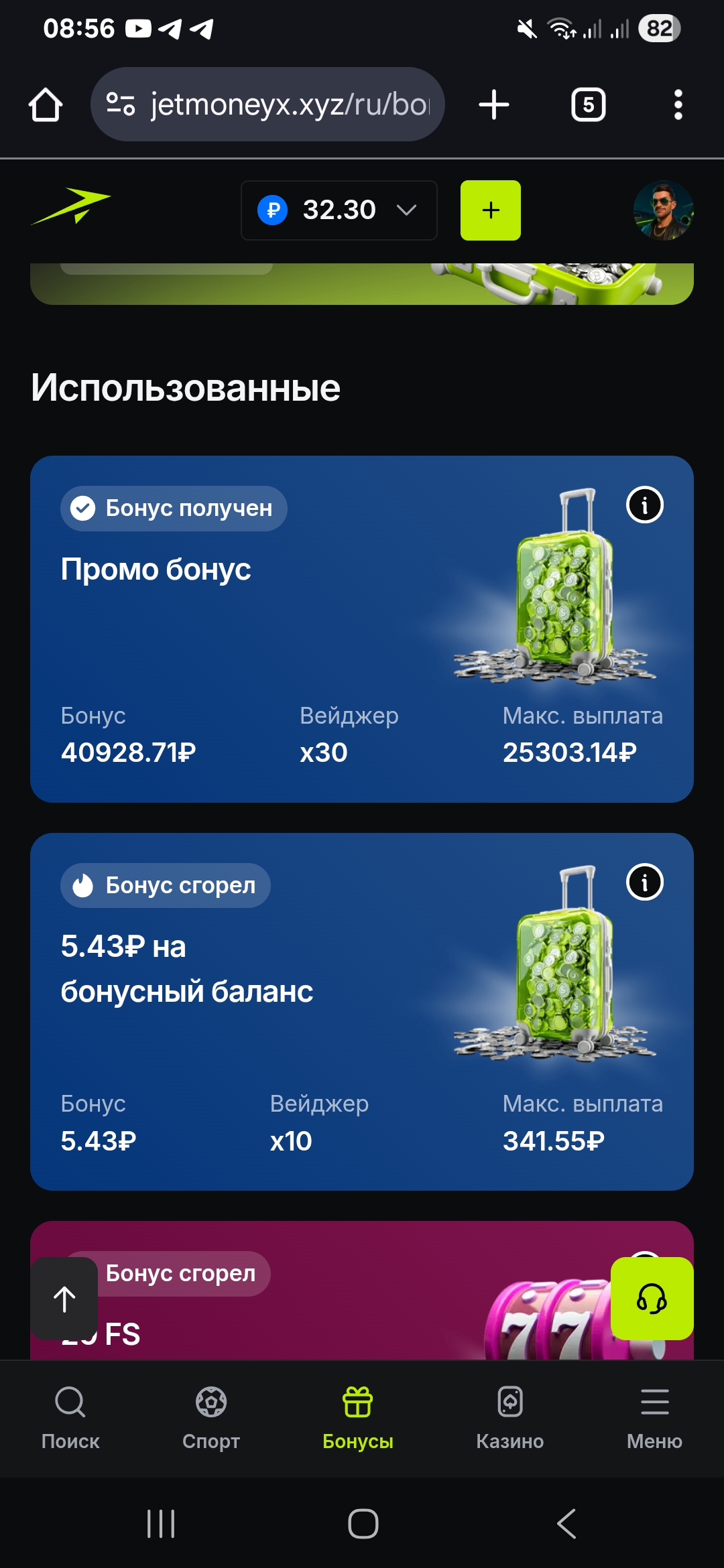
Task: Tap the green plus deposit button
Action: 491,210
